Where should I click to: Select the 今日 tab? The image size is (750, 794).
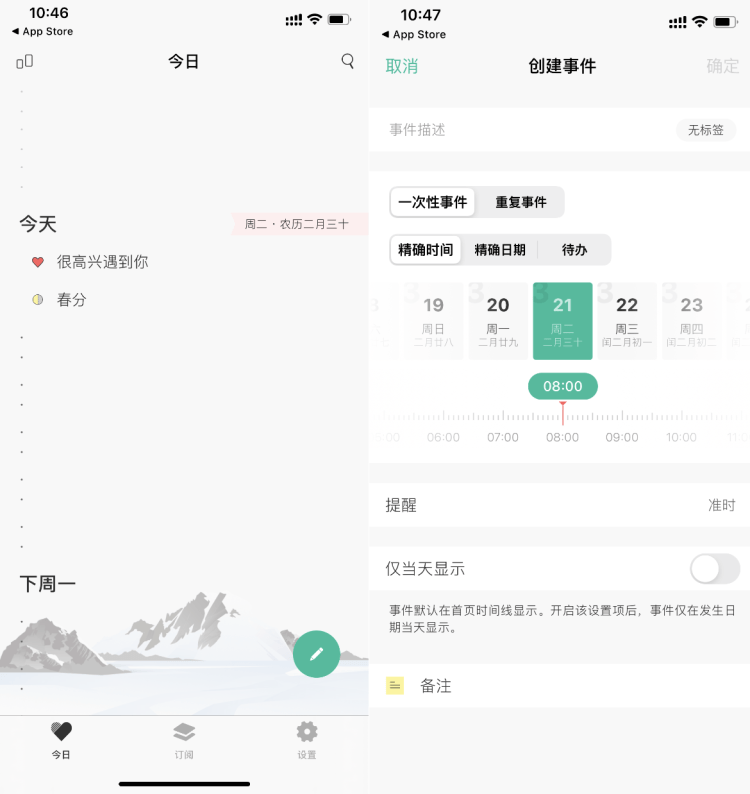[x=61, y=740]
